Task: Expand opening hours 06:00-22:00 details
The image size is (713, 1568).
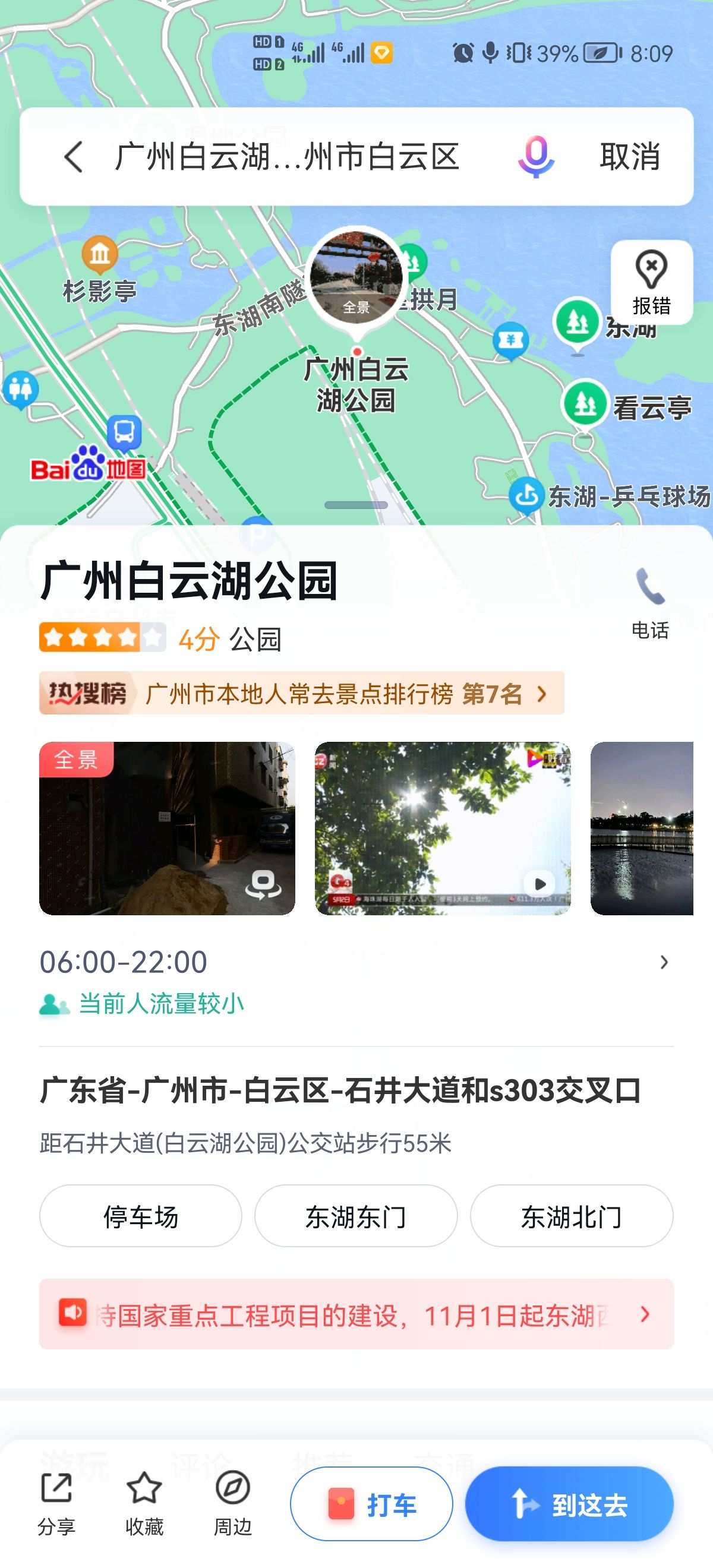Action: point(664,962)
